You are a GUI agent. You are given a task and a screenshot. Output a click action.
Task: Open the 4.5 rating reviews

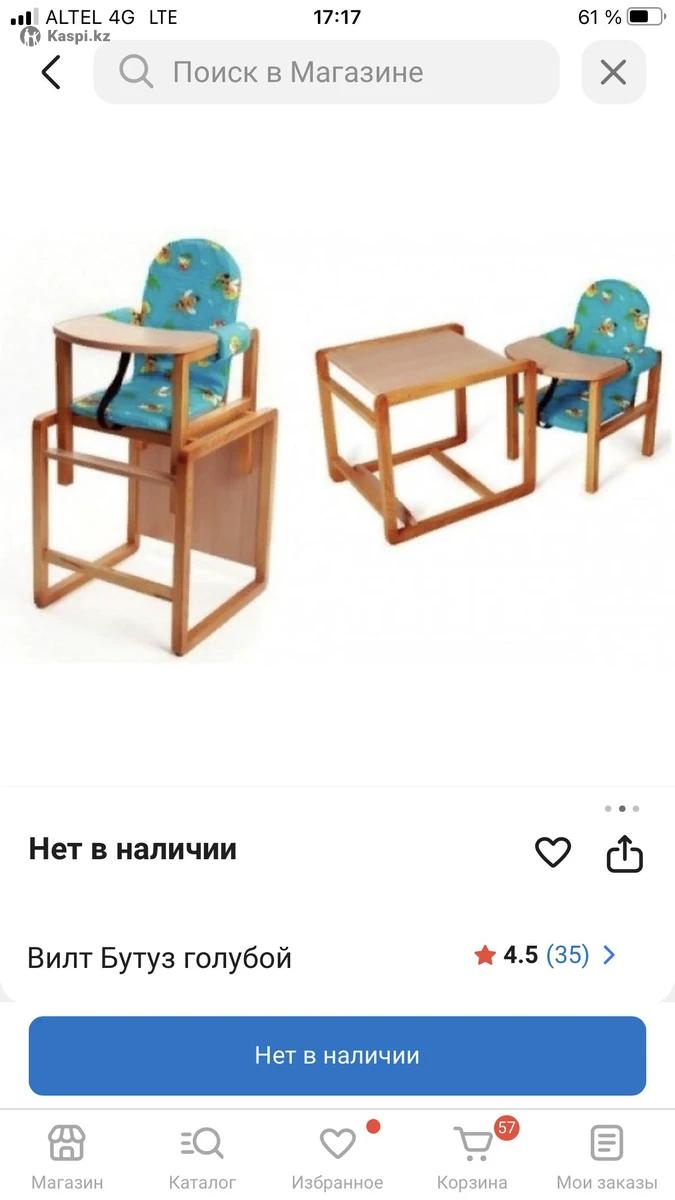545,955
